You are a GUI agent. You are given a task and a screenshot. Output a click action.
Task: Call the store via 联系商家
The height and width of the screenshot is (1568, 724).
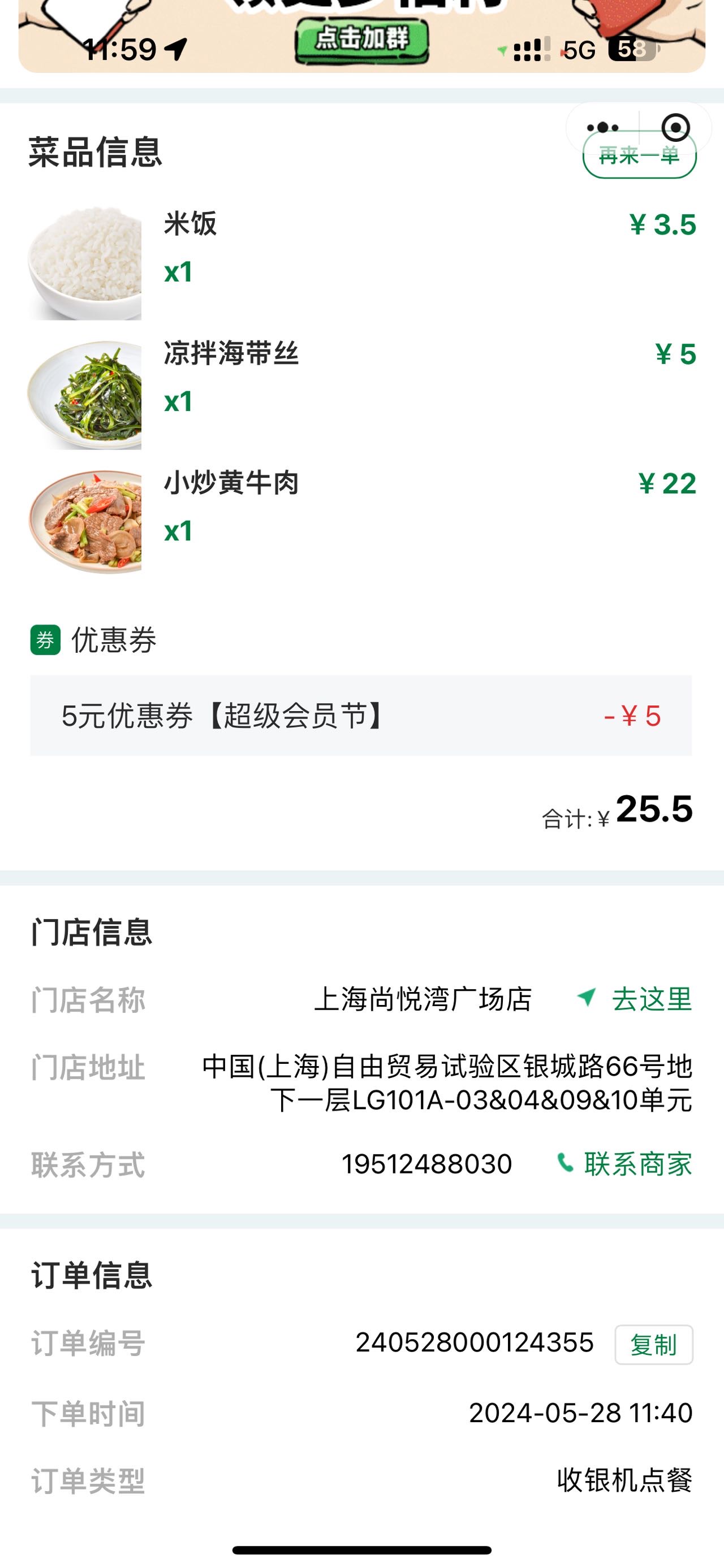[625, 1164]
